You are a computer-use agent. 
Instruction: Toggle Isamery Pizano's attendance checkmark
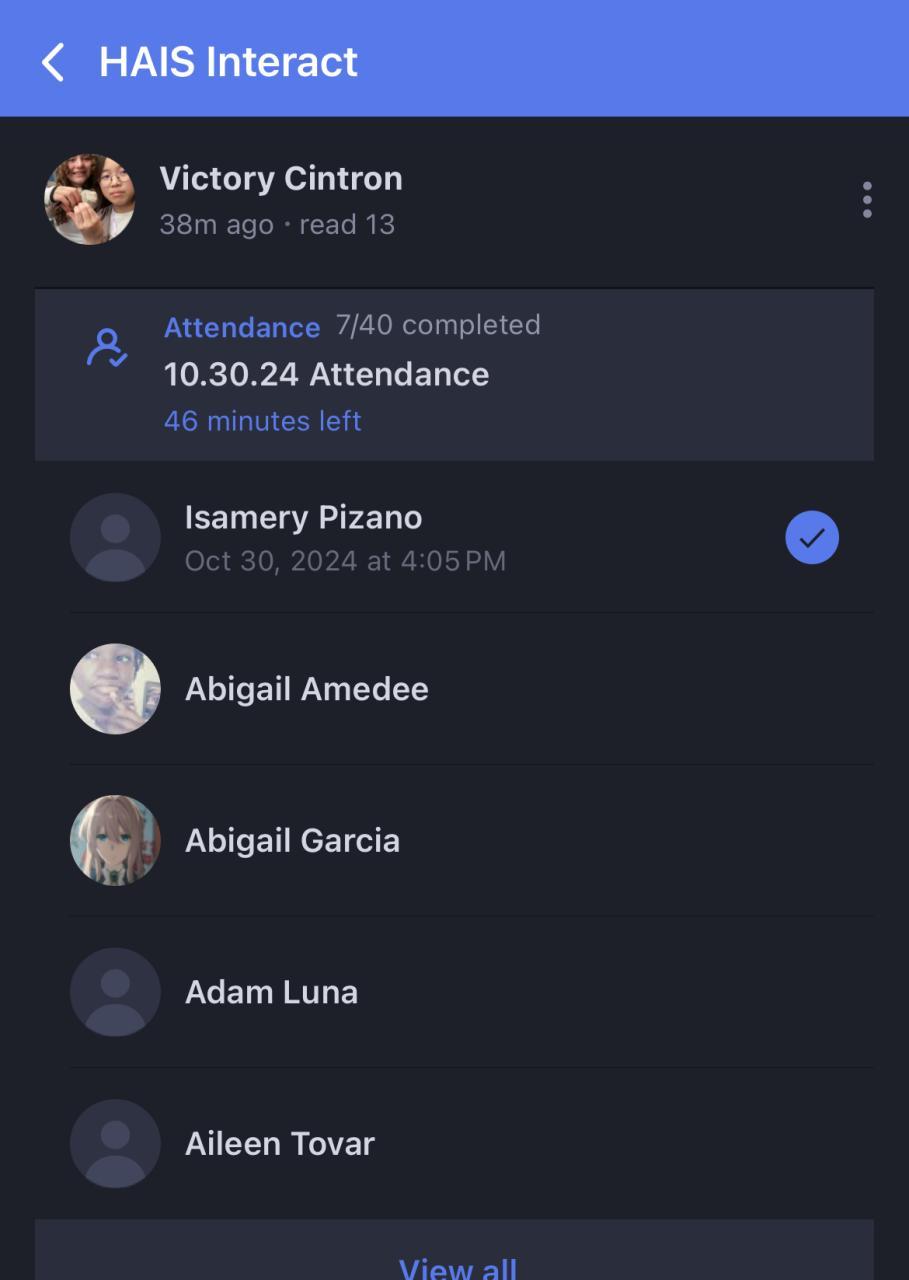(811, 538)
